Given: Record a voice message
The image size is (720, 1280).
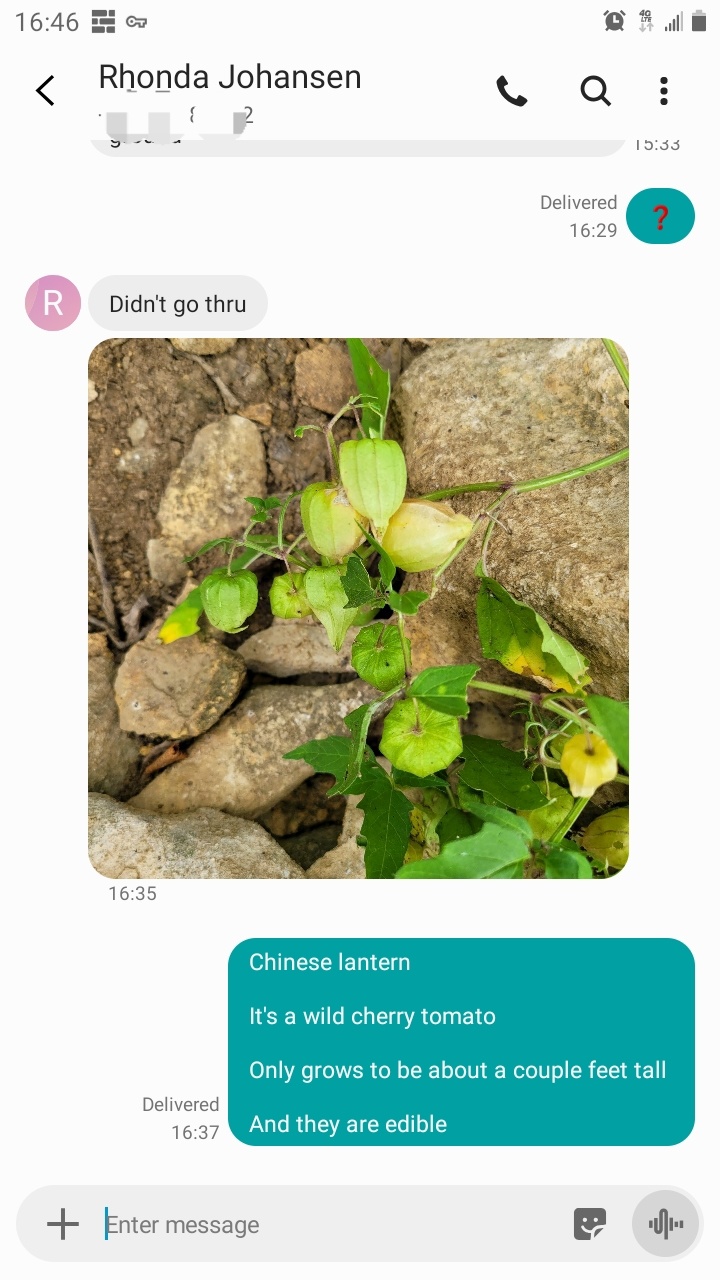Looking at the screenshot, I should point(666,1224).
